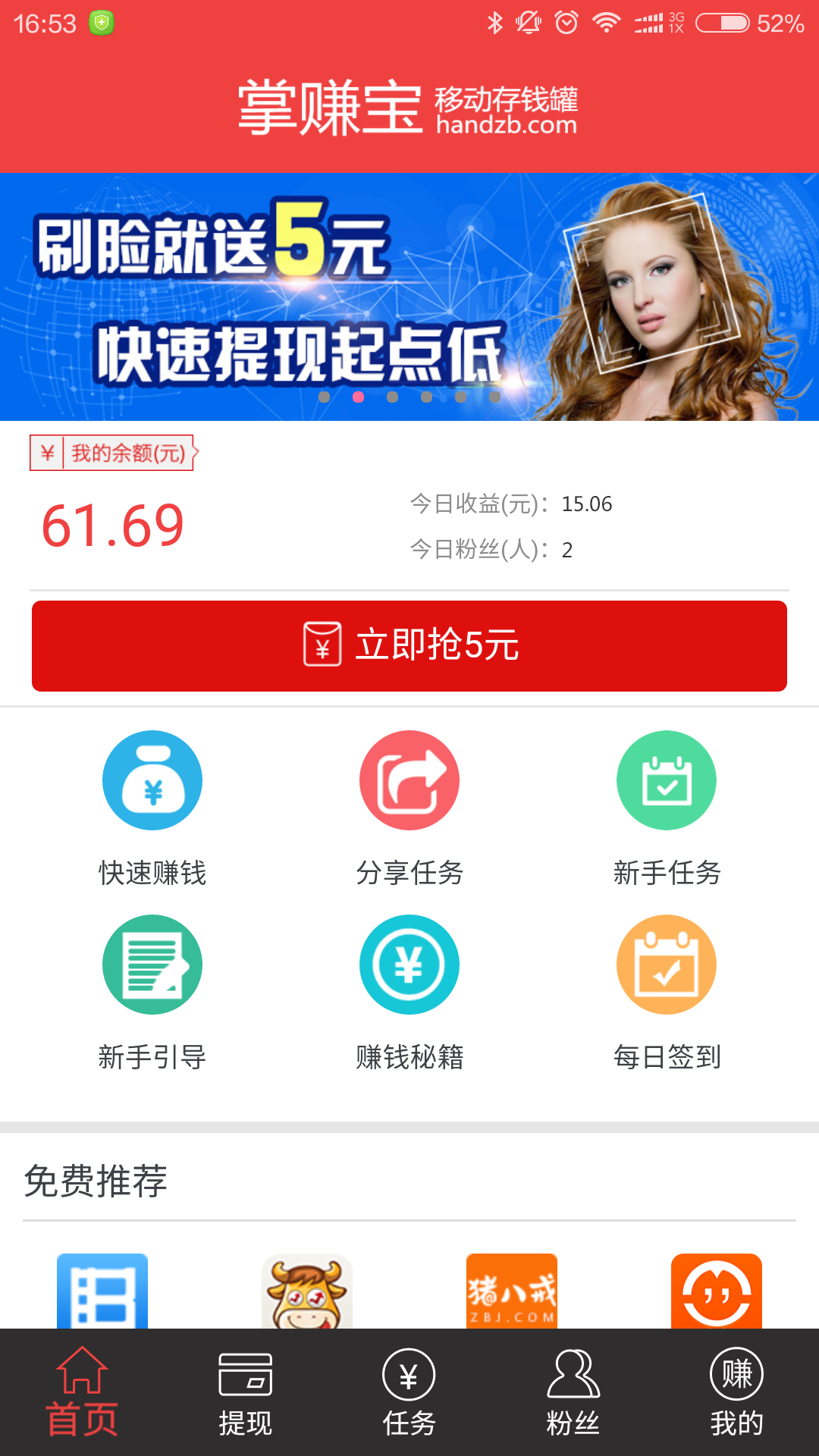Viewport: 819px width, 1456px height.
Task: Tap the 分享任务 share arrow icon
Action: point(409,780)
